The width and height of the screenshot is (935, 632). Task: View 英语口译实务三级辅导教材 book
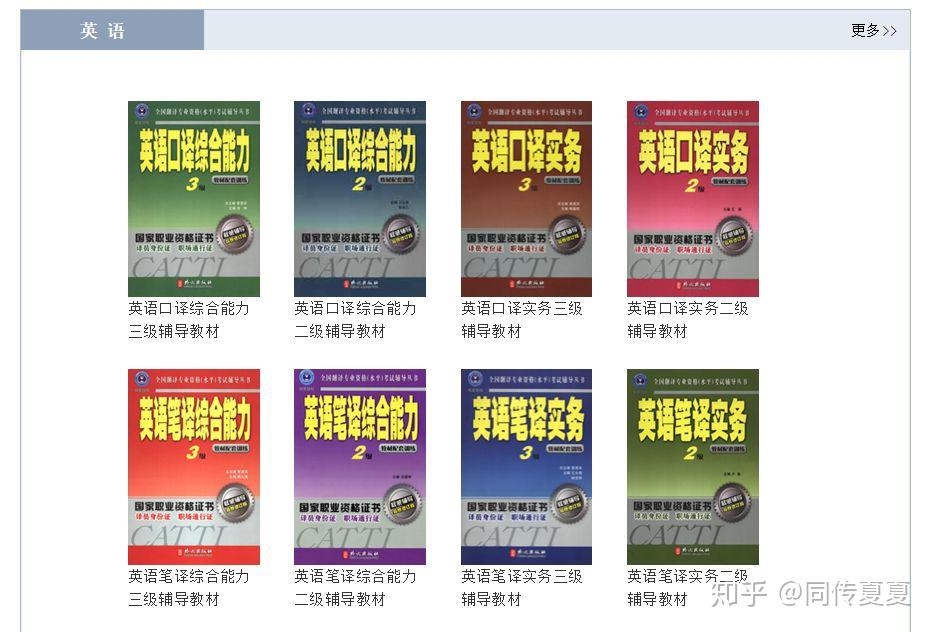[526, 198]
